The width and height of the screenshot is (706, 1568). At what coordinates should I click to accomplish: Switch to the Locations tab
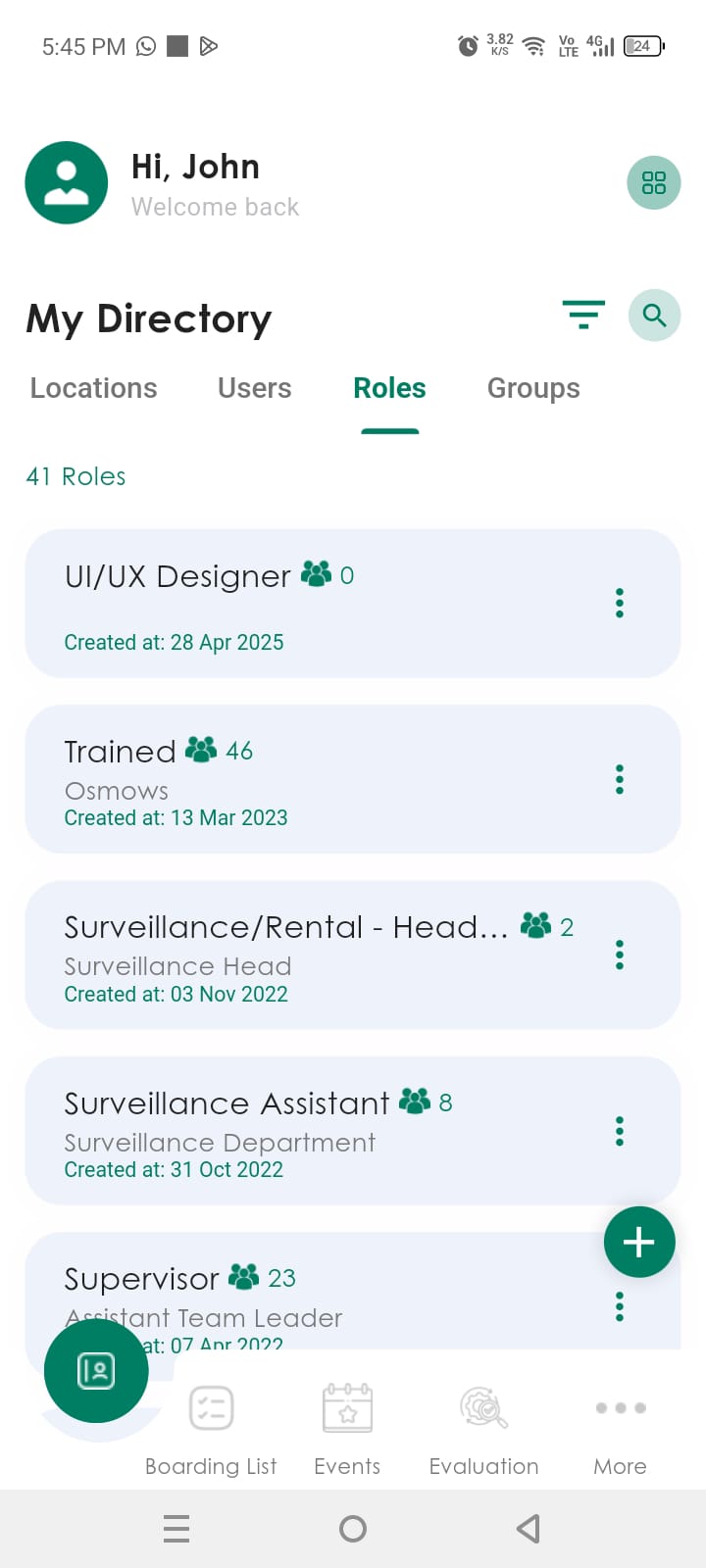(94, 388)
